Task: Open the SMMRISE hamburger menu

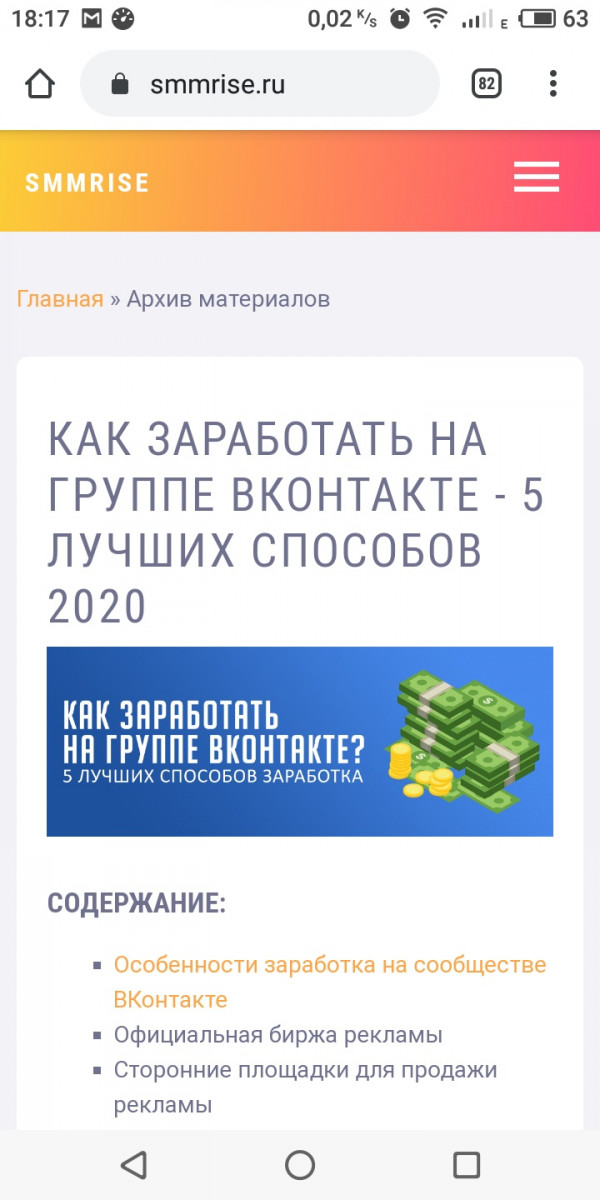Action: pos(536,178)
